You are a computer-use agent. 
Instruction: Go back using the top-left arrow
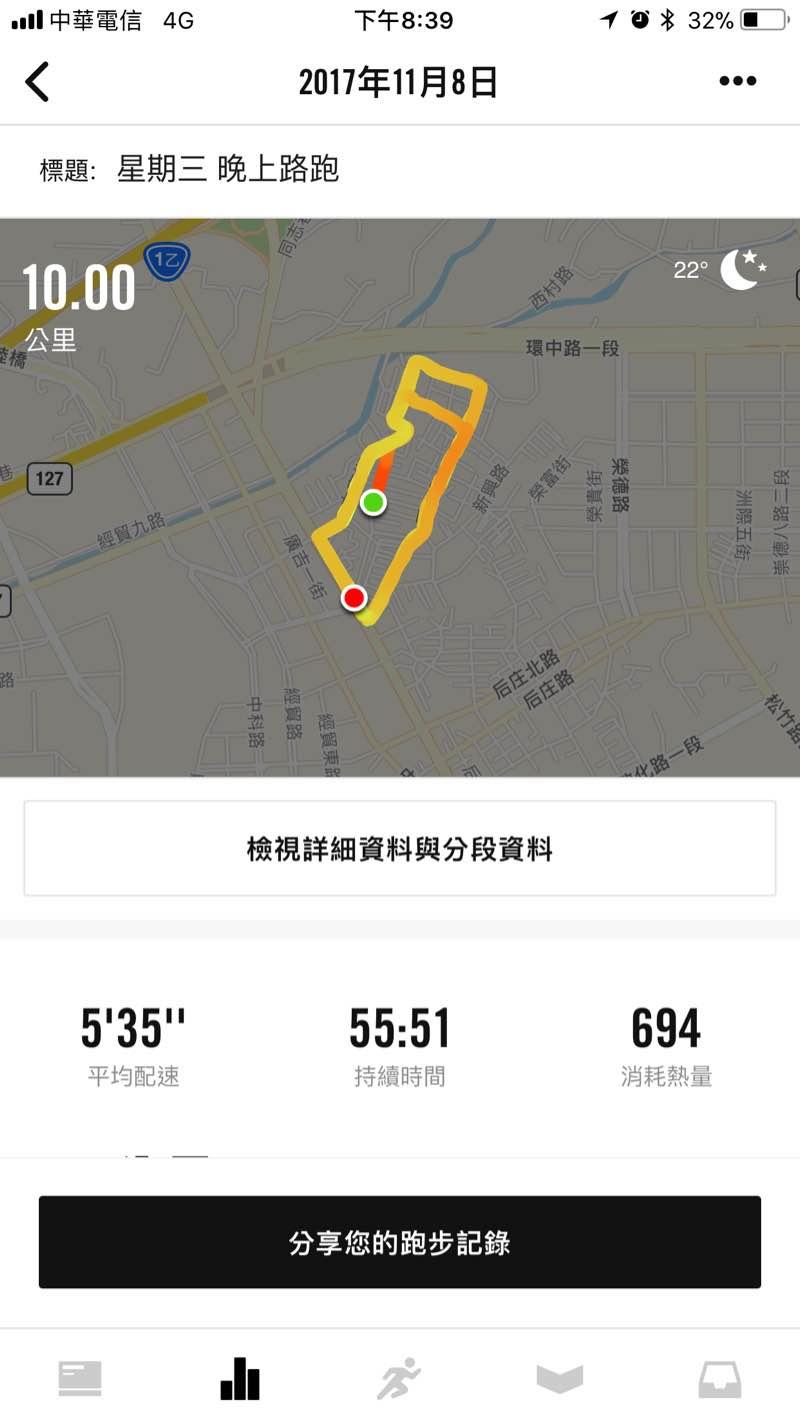tap(37, 82)
